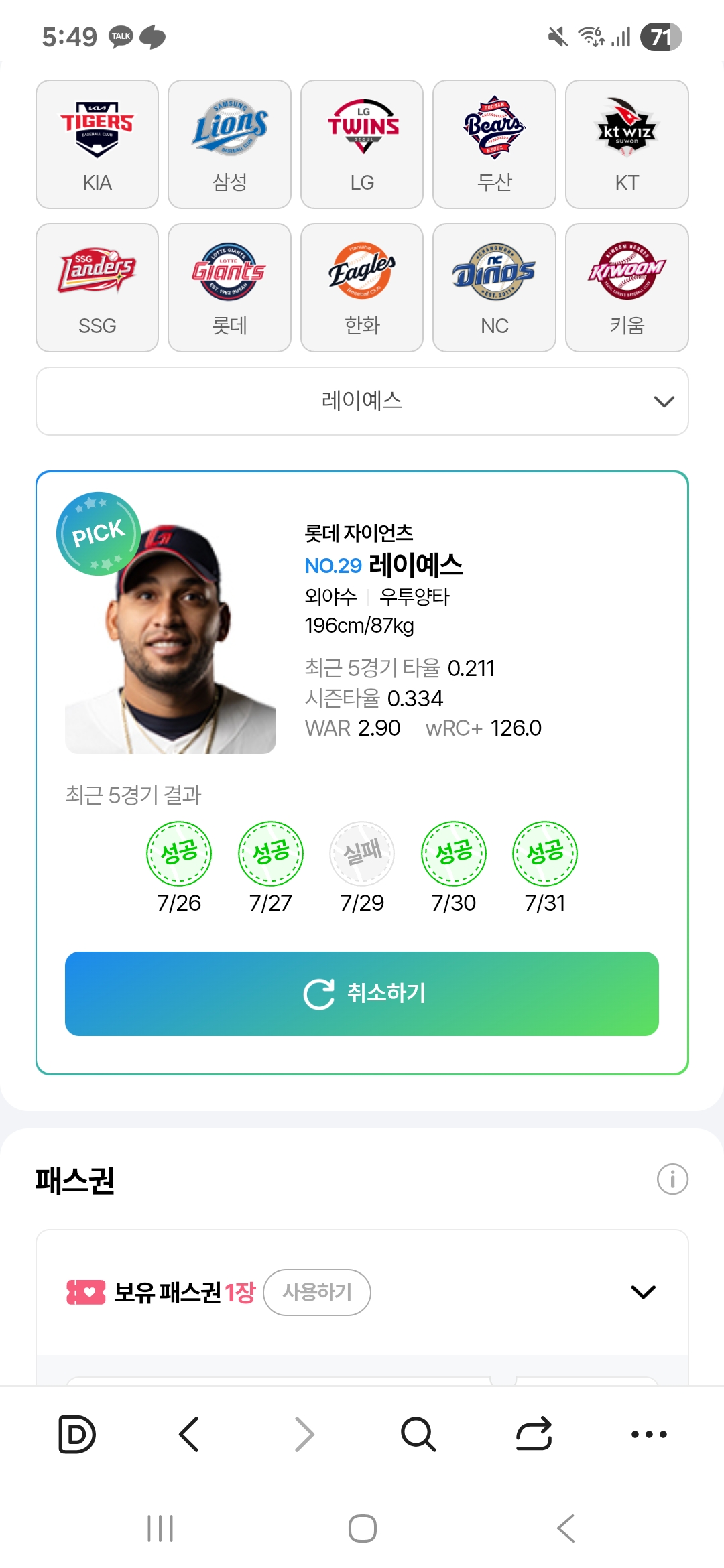Choose the SSG Landers team
The width and height of the screenshot is (724, 1568).
point(97,287)
